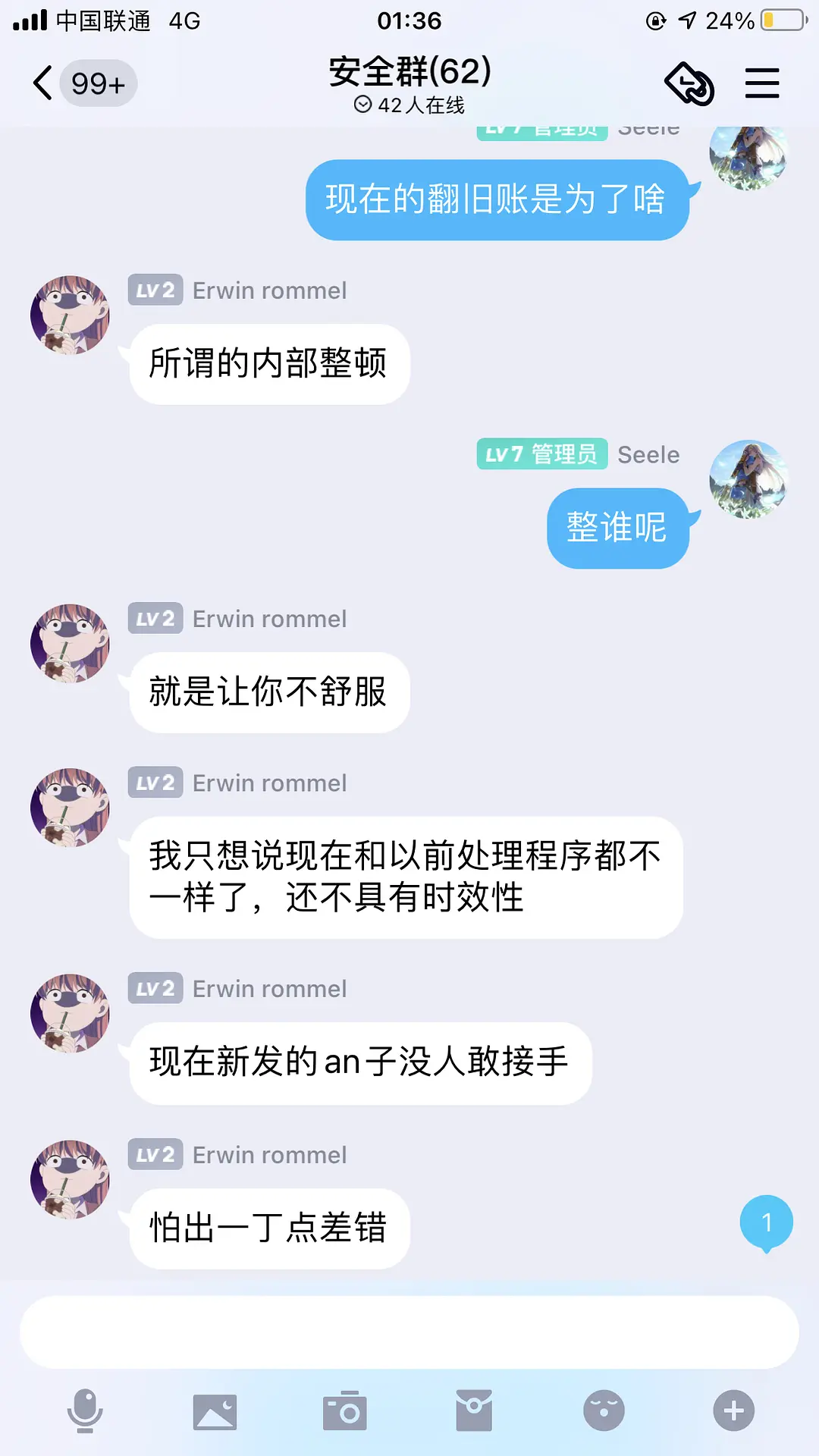Send a red packet
This screenshot has height=1456, width=819.
tap(474, 1410)
